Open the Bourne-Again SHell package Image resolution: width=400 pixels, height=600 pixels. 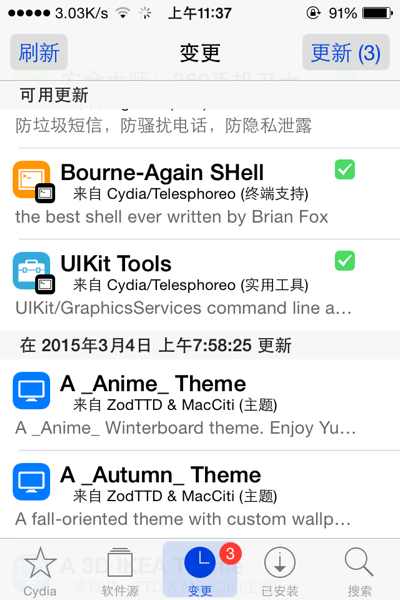pos(200,194)
